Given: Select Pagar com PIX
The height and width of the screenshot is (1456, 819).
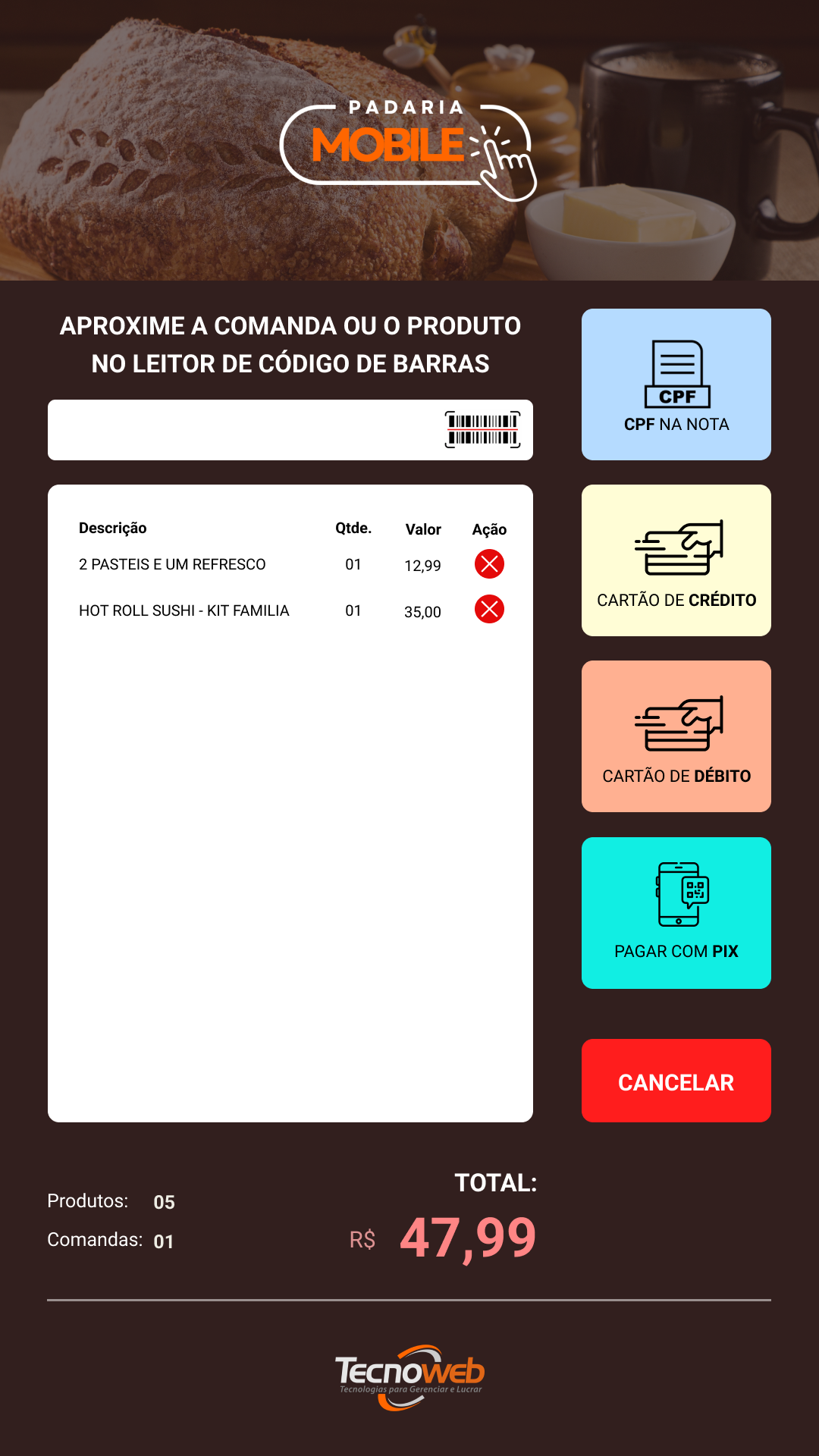Looking at the screenshot, I should [676, 913].
